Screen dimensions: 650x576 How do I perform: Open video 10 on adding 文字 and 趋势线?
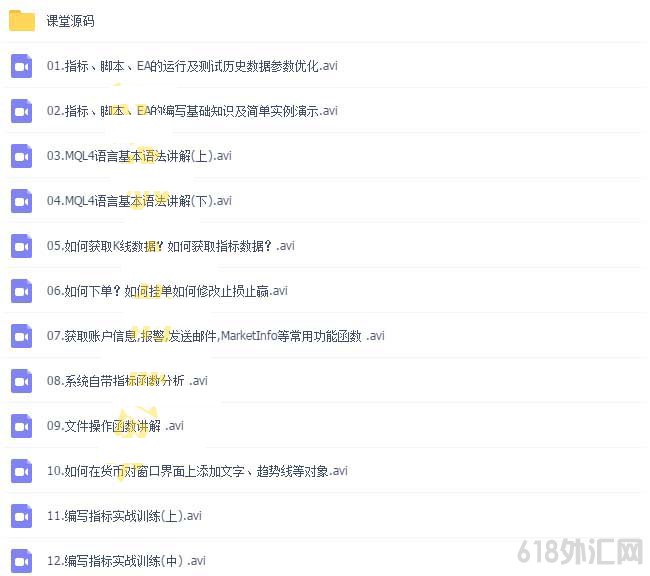[x=197, y=471]
